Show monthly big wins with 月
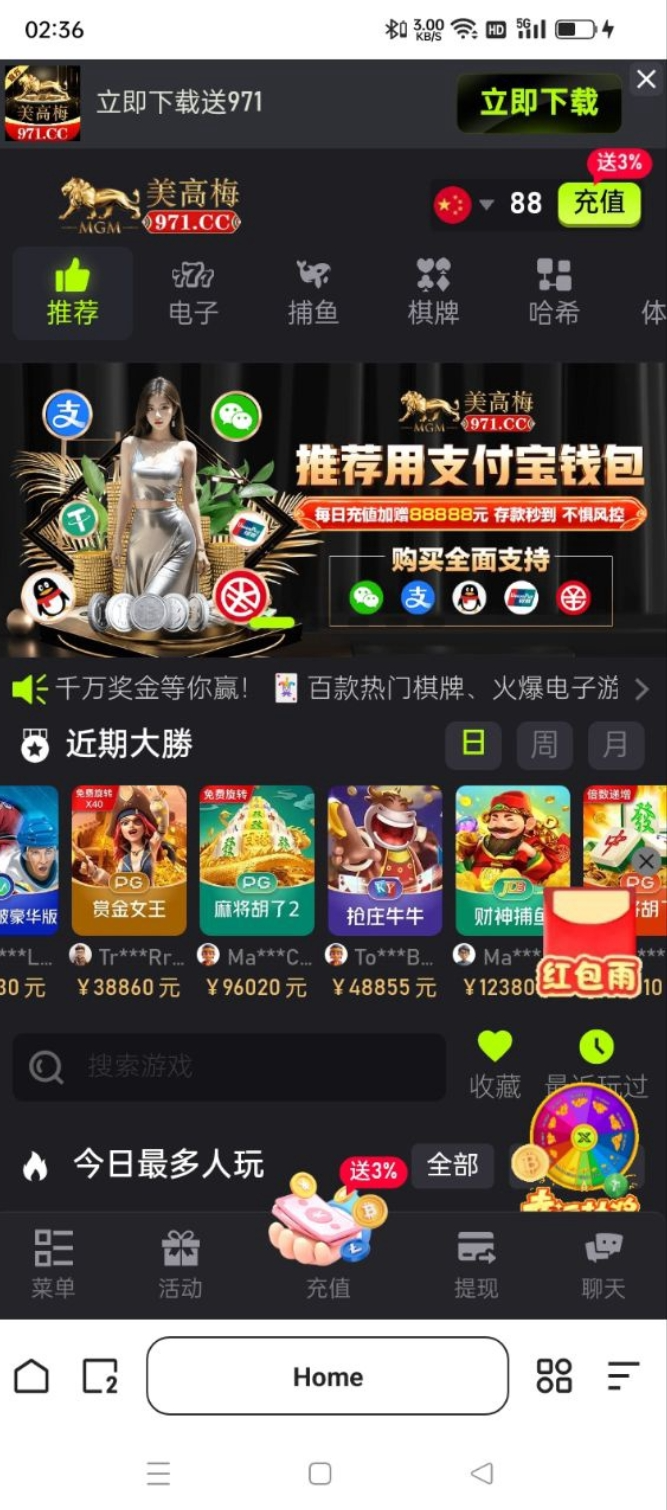 [x=615, y=744]
